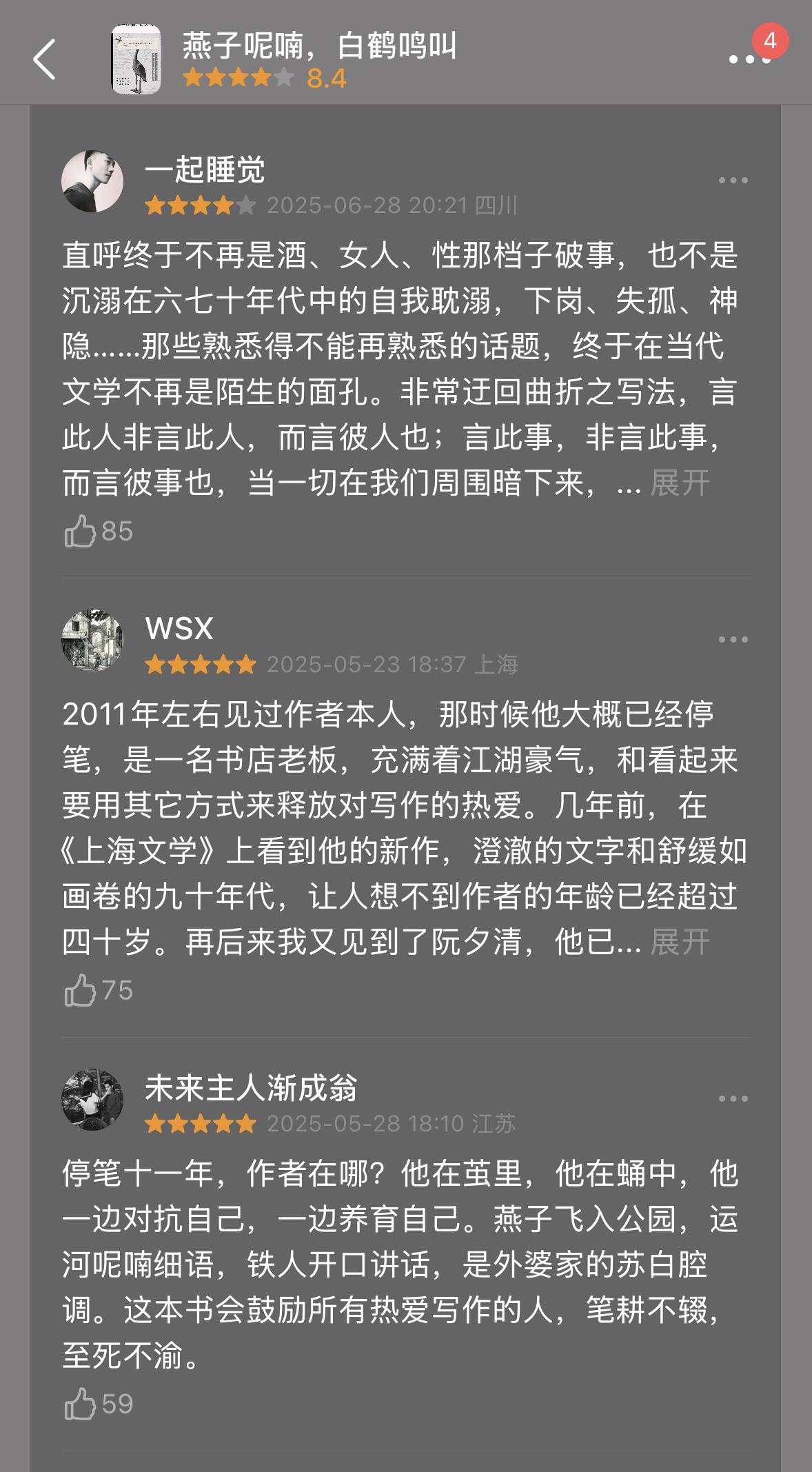The height and width of the screenshot is (1472, 812).
Task: Like WSX's review with 75 likes
Action: click(x=81, y=990)
